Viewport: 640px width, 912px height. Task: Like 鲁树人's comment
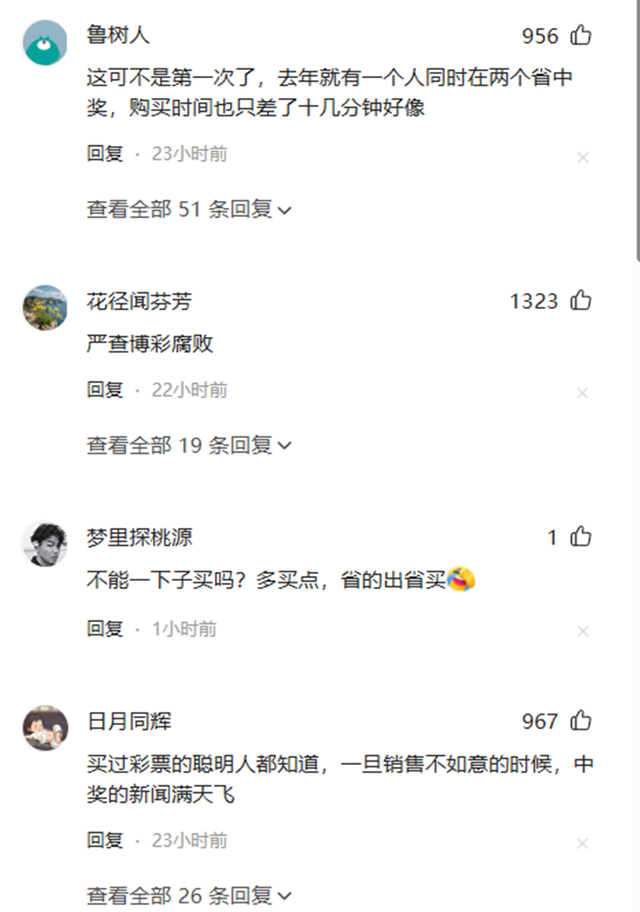point(581,36)
